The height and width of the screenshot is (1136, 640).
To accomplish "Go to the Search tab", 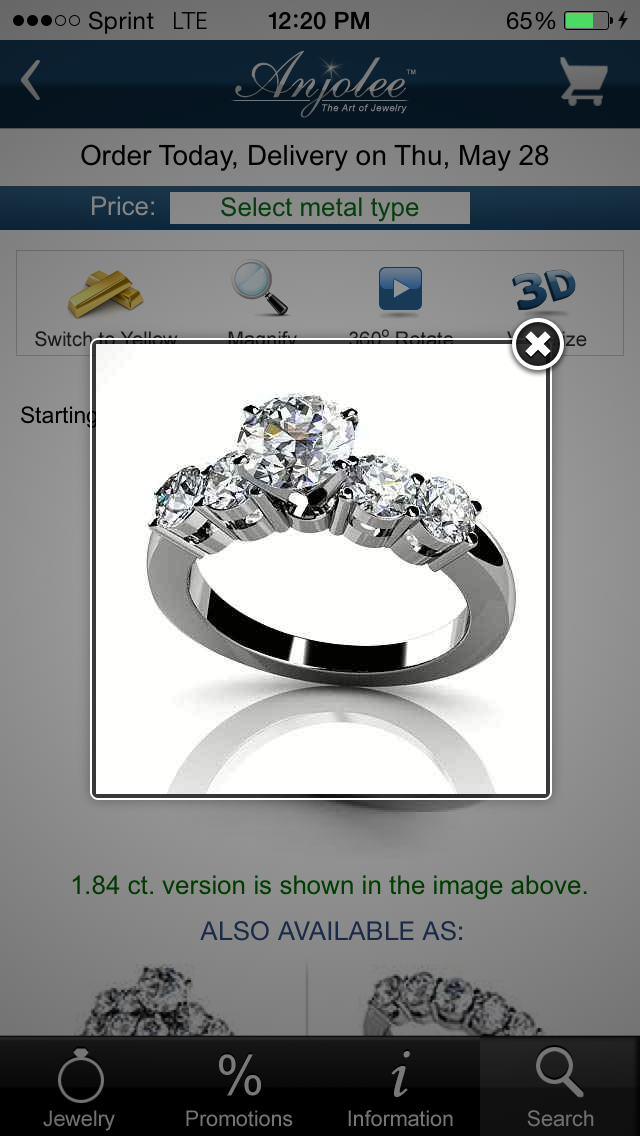I will [560, 1086].
